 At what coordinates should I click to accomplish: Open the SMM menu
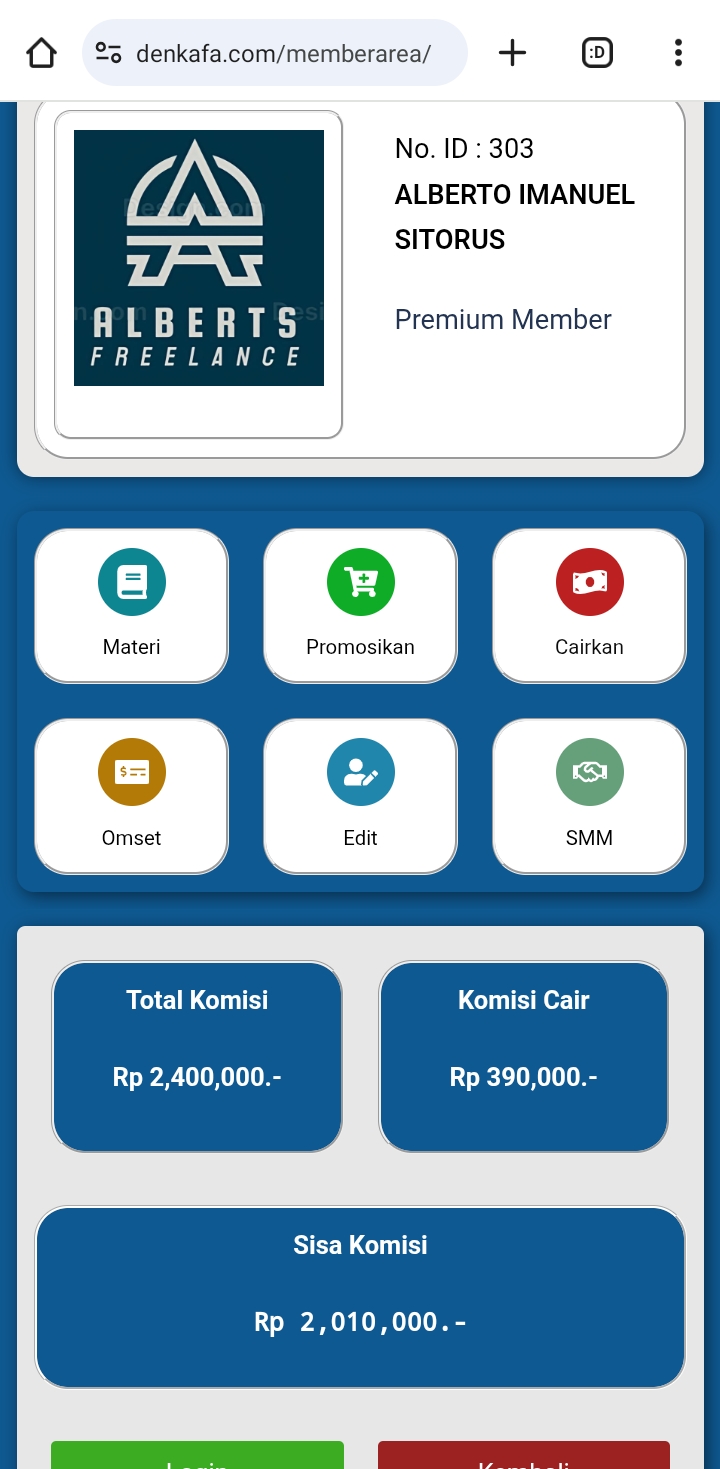pos(589,796)
